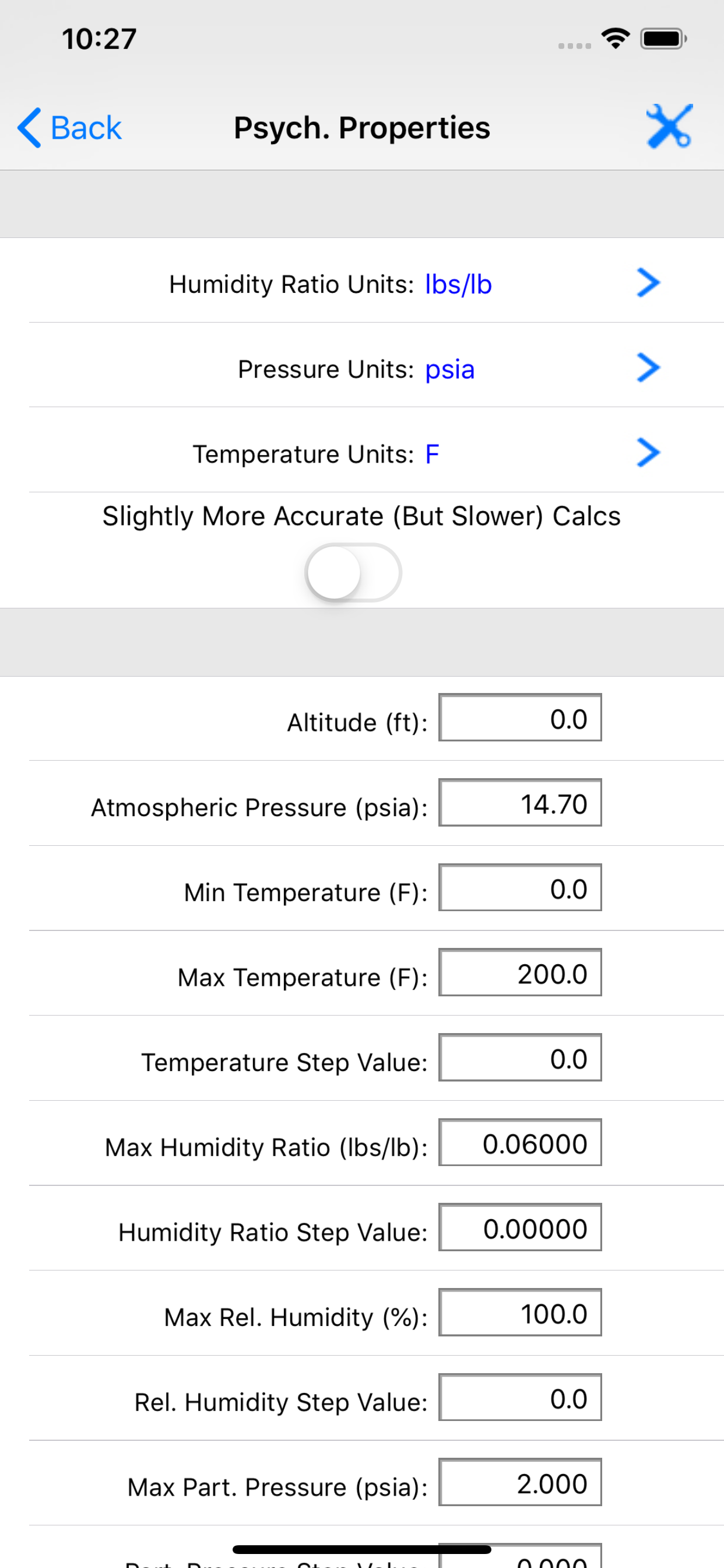724x1568 pixels.
Task: Open Humidity Ratio Units setting
Action: coord(362,283)
